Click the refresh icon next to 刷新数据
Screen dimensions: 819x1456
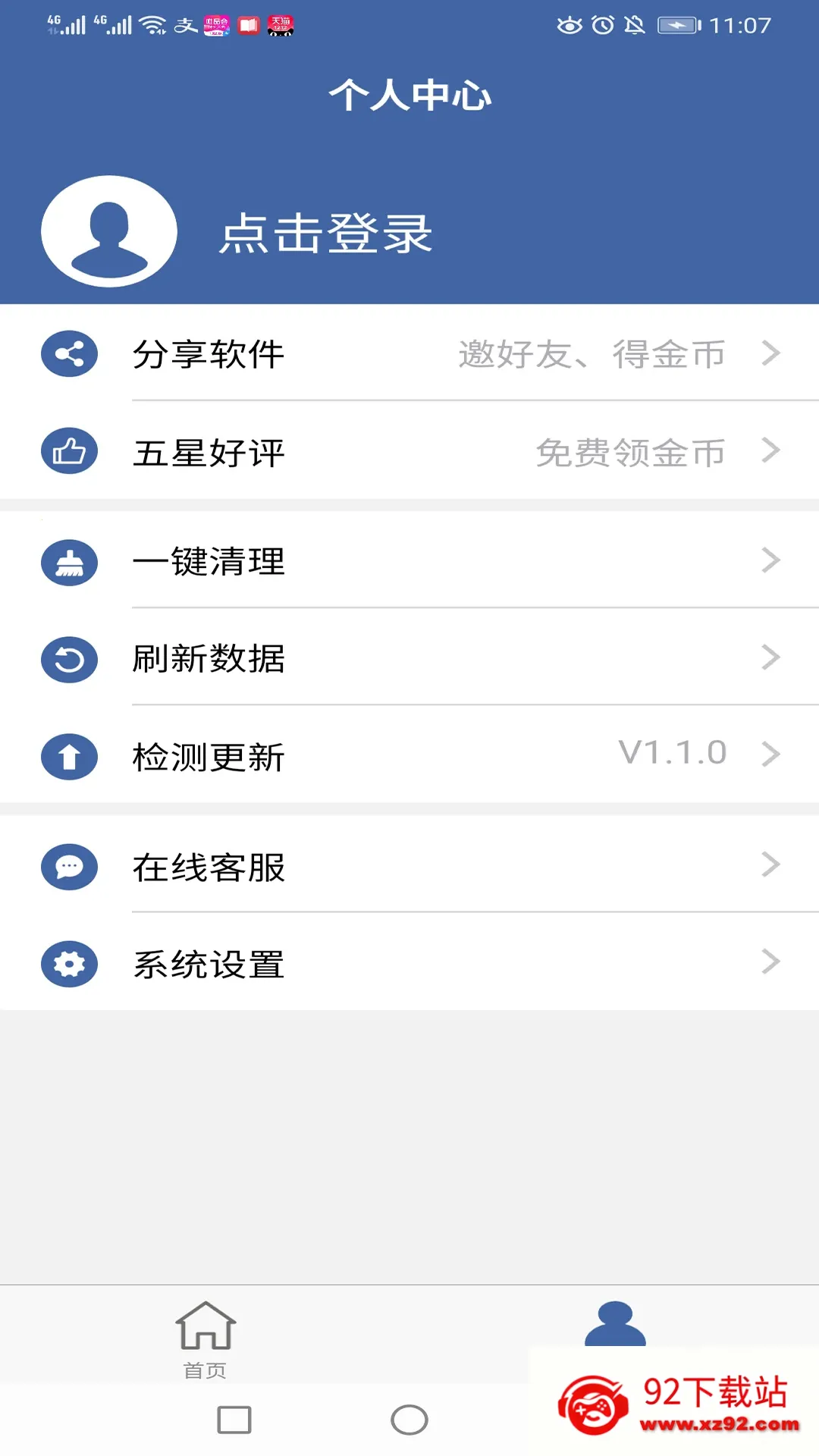click(x=68, y=660)
